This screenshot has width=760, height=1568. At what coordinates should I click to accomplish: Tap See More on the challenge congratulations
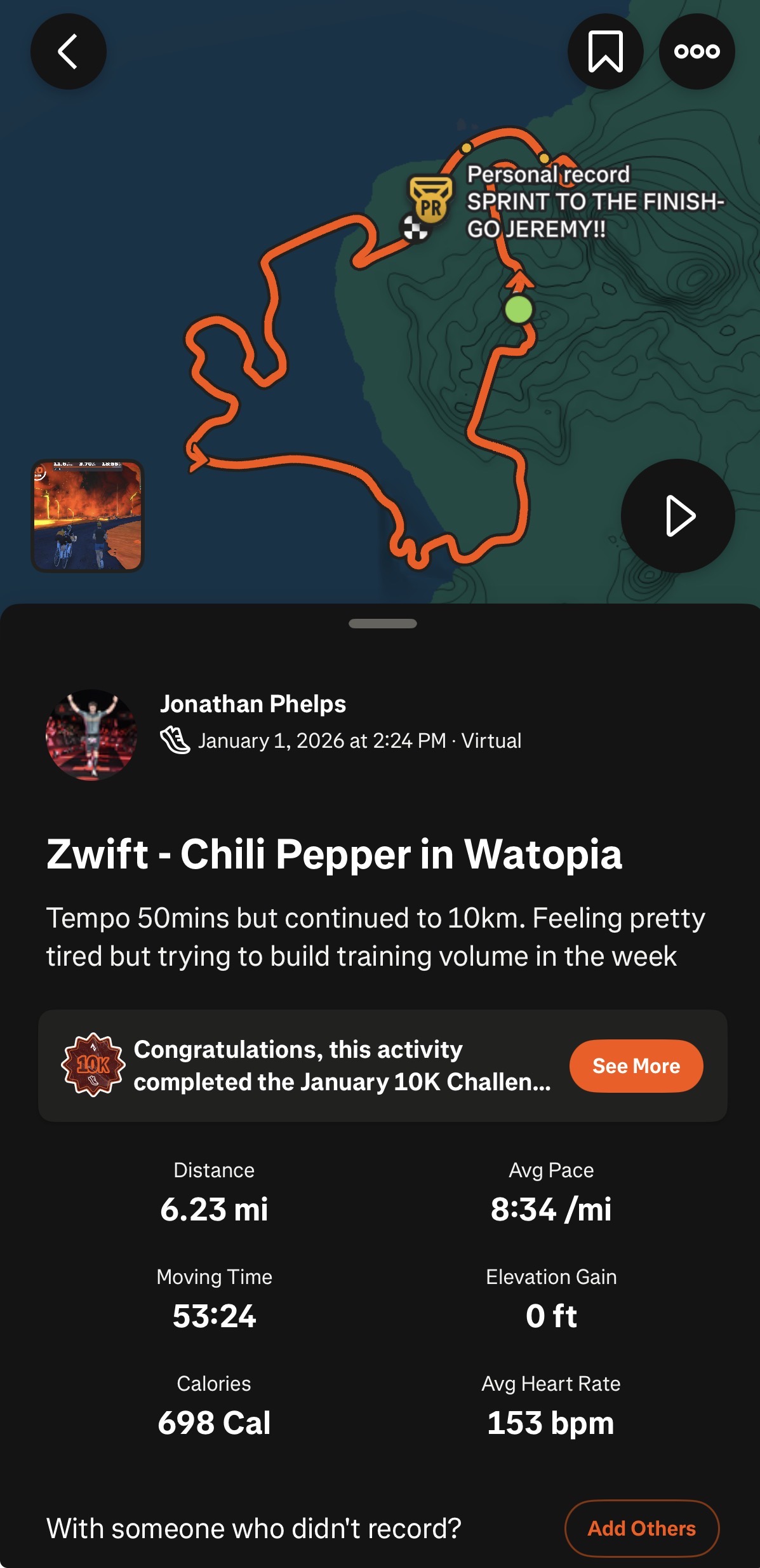(x=636, y=1066)
